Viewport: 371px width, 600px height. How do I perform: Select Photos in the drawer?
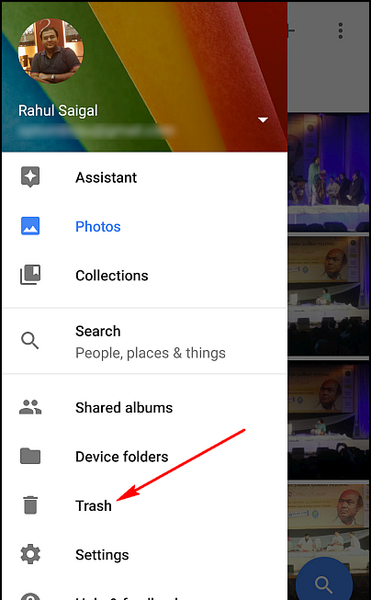[145, 227]
